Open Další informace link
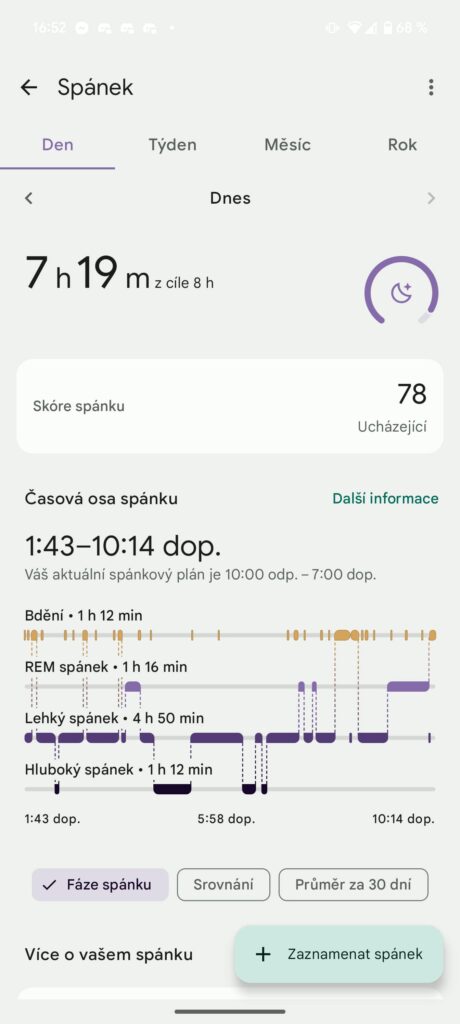The image size is (460, 1024). coord(386,499)
